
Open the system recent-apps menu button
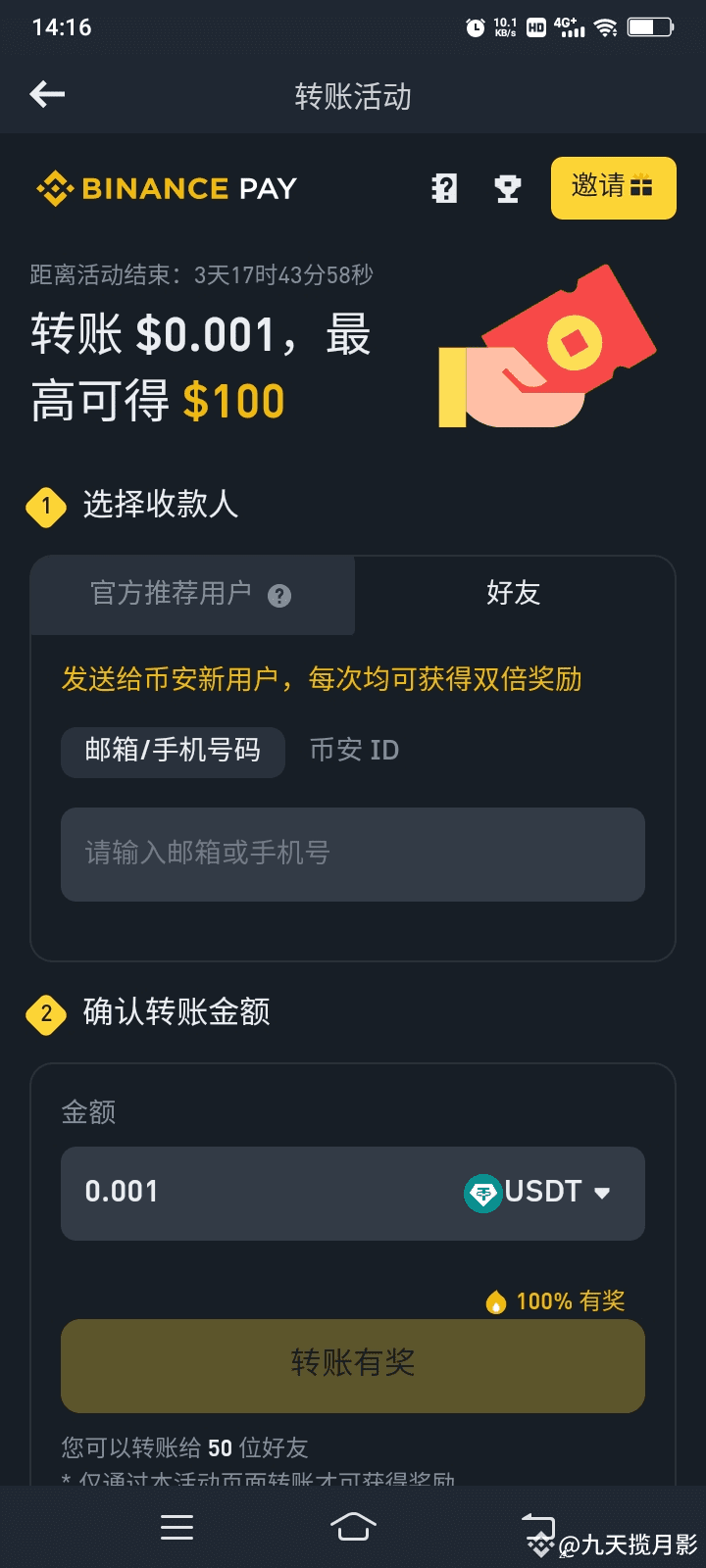pyautogui.click(x=176, y=1527)
